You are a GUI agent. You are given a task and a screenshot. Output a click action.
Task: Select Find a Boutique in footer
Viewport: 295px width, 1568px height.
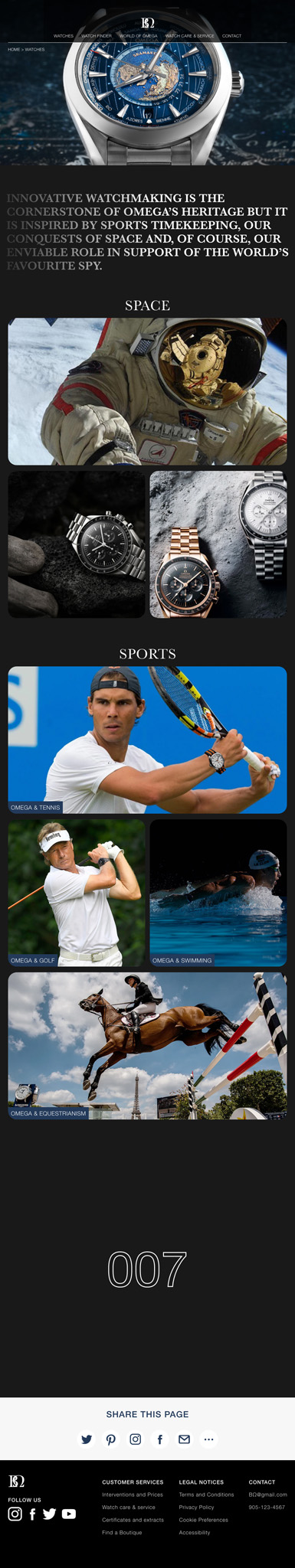122,1532
